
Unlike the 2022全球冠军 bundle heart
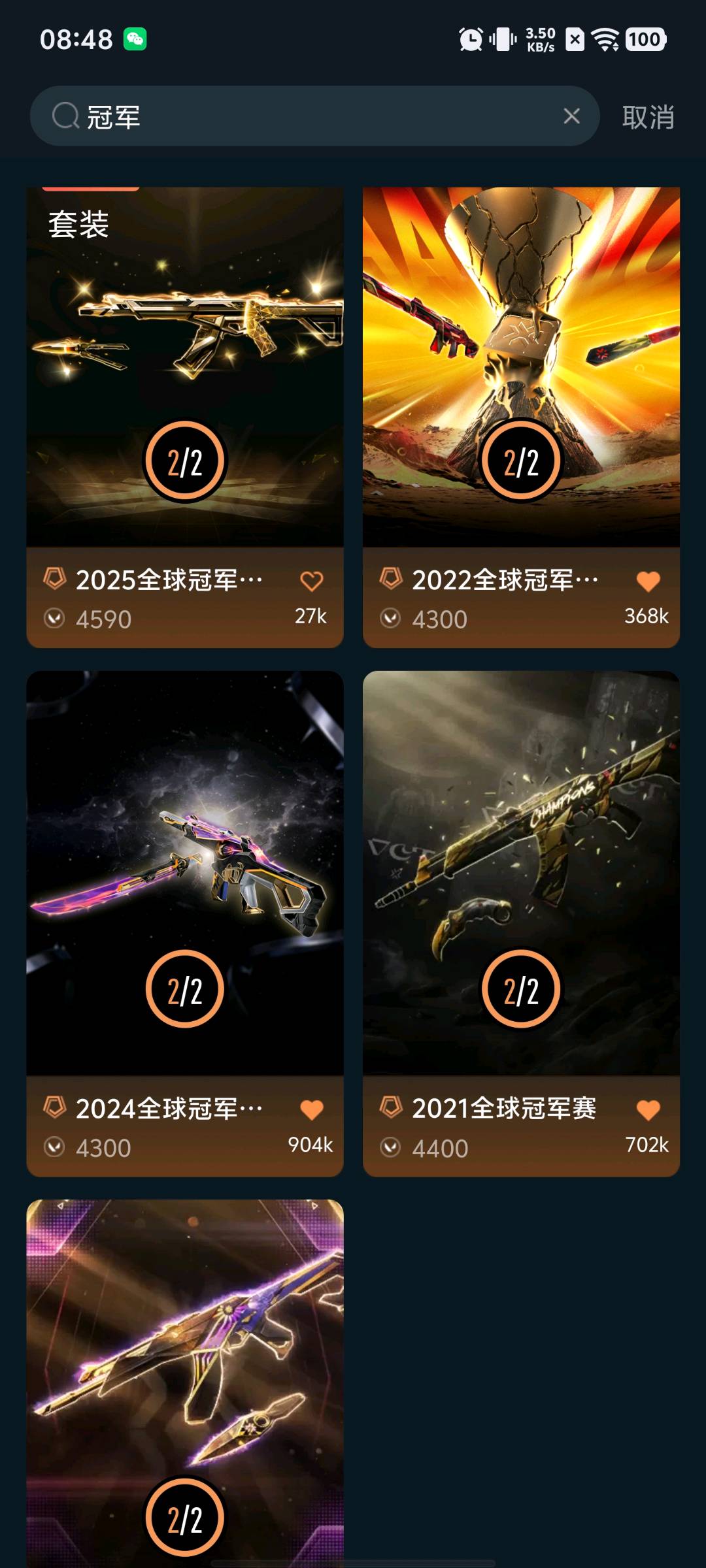tap(648, 581)
